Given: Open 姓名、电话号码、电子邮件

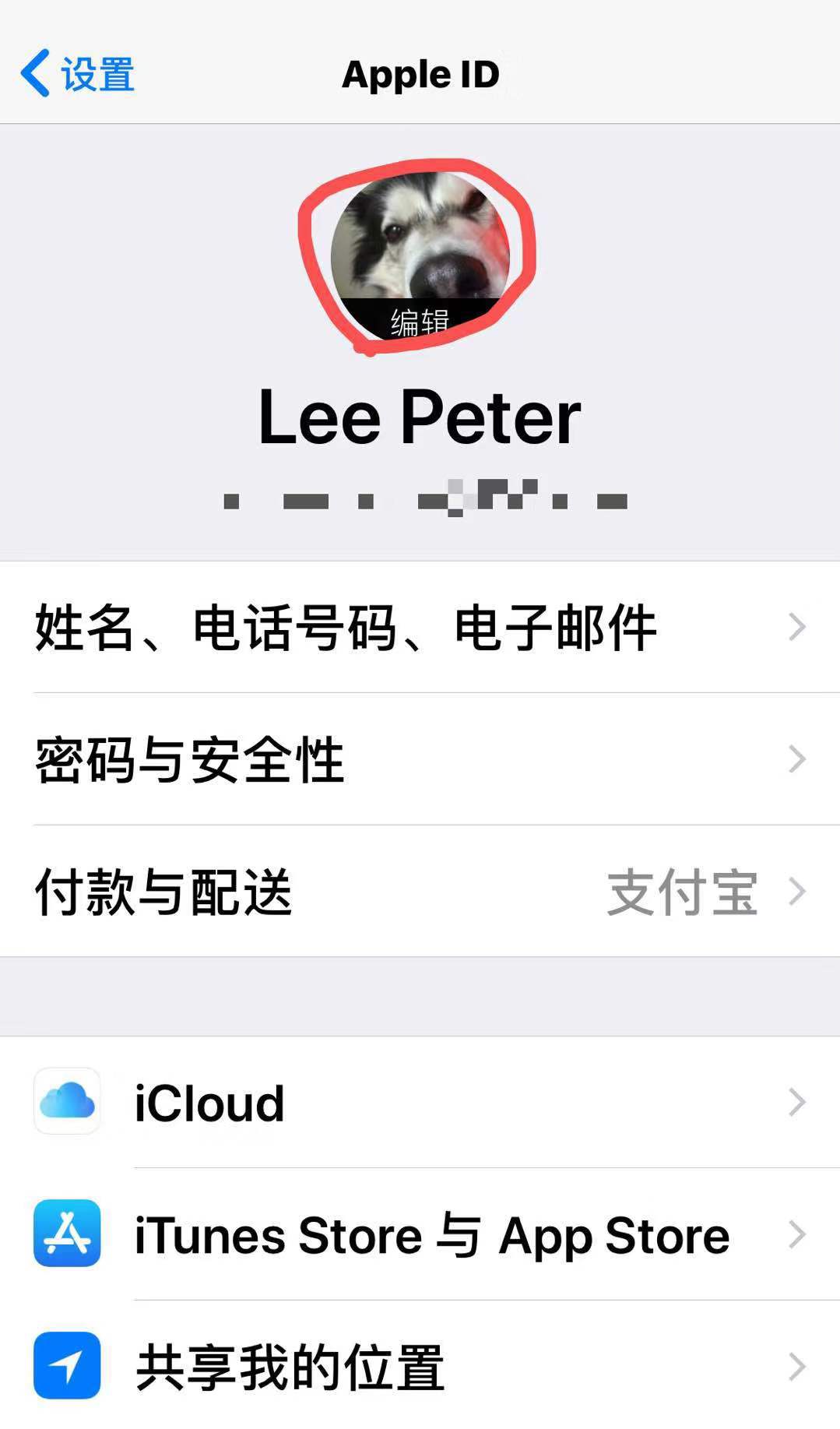Looking at the screenshot, I should pos(420,627).
